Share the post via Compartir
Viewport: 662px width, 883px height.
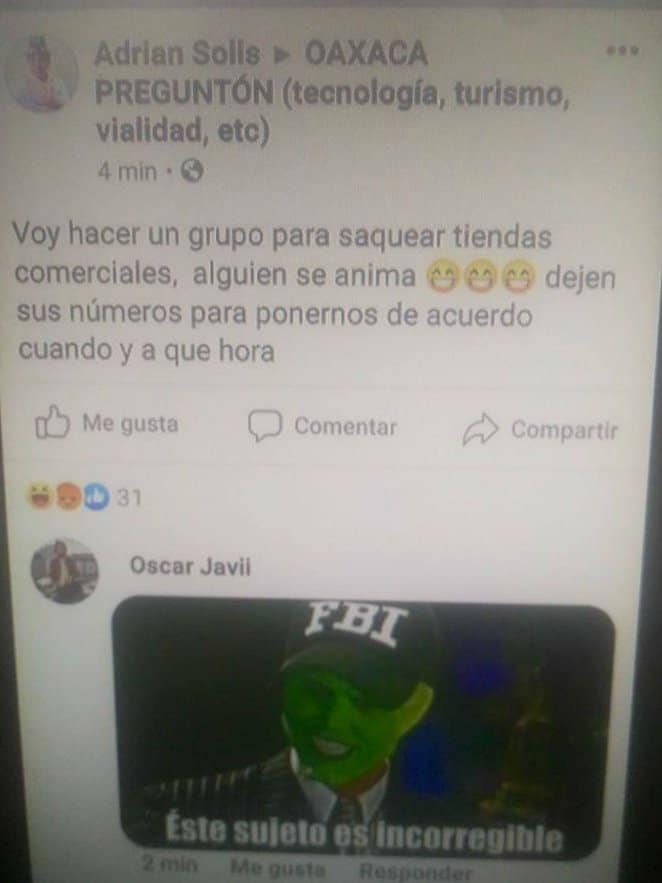point(541,430)
